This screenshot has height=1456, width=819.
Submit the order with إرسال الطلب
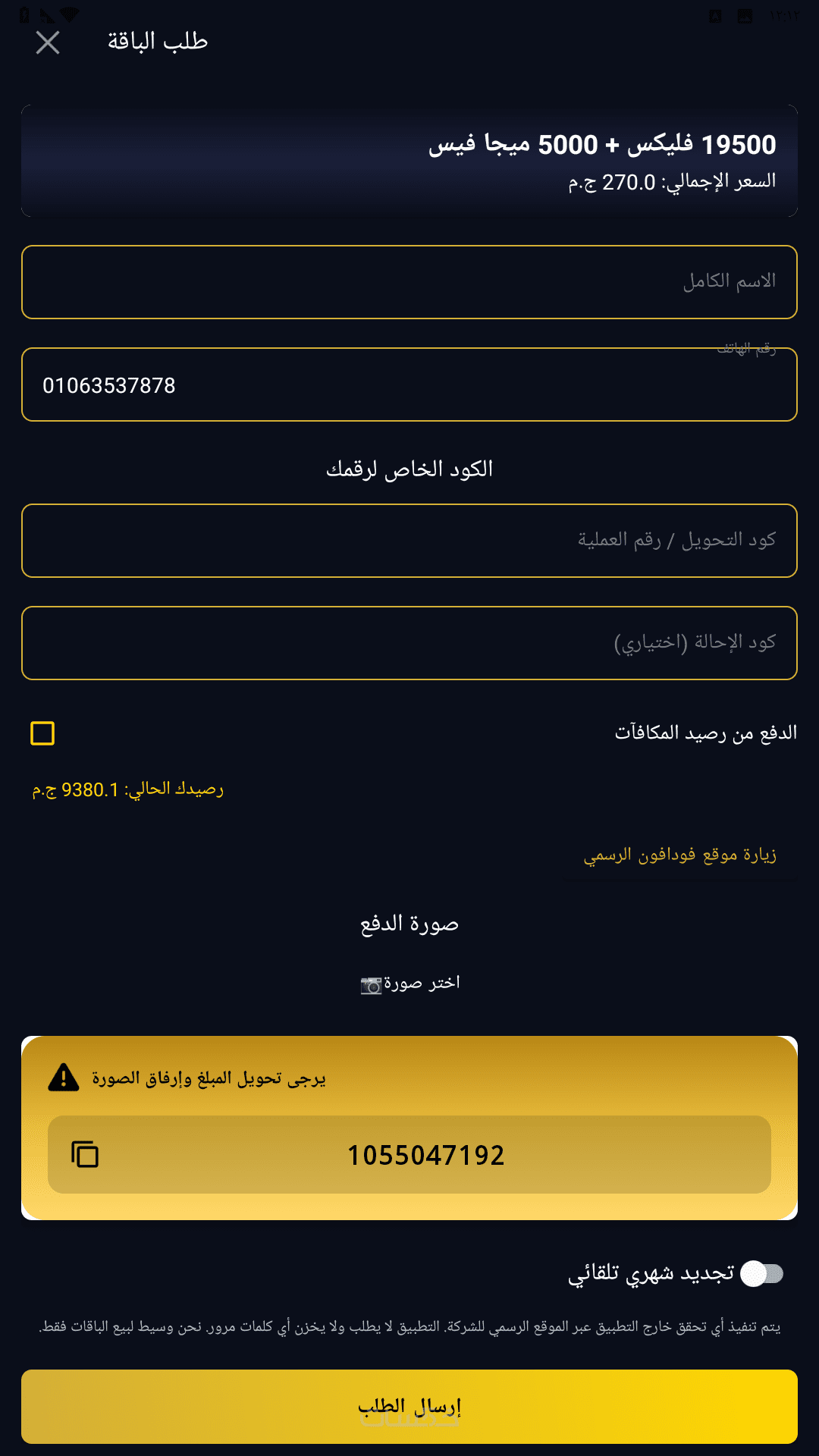point(409,1407)
